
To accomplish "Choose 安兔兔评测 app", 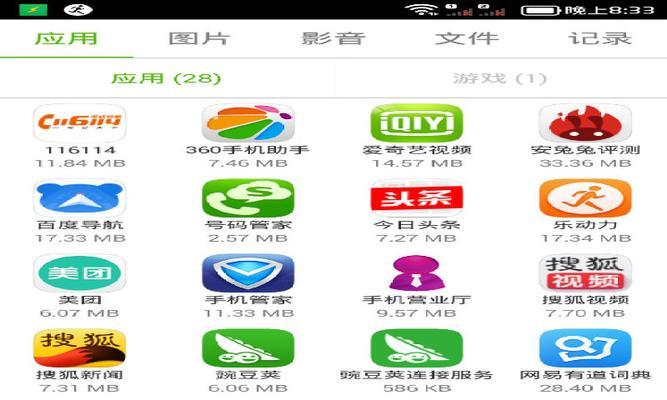I will click(585, 125).
